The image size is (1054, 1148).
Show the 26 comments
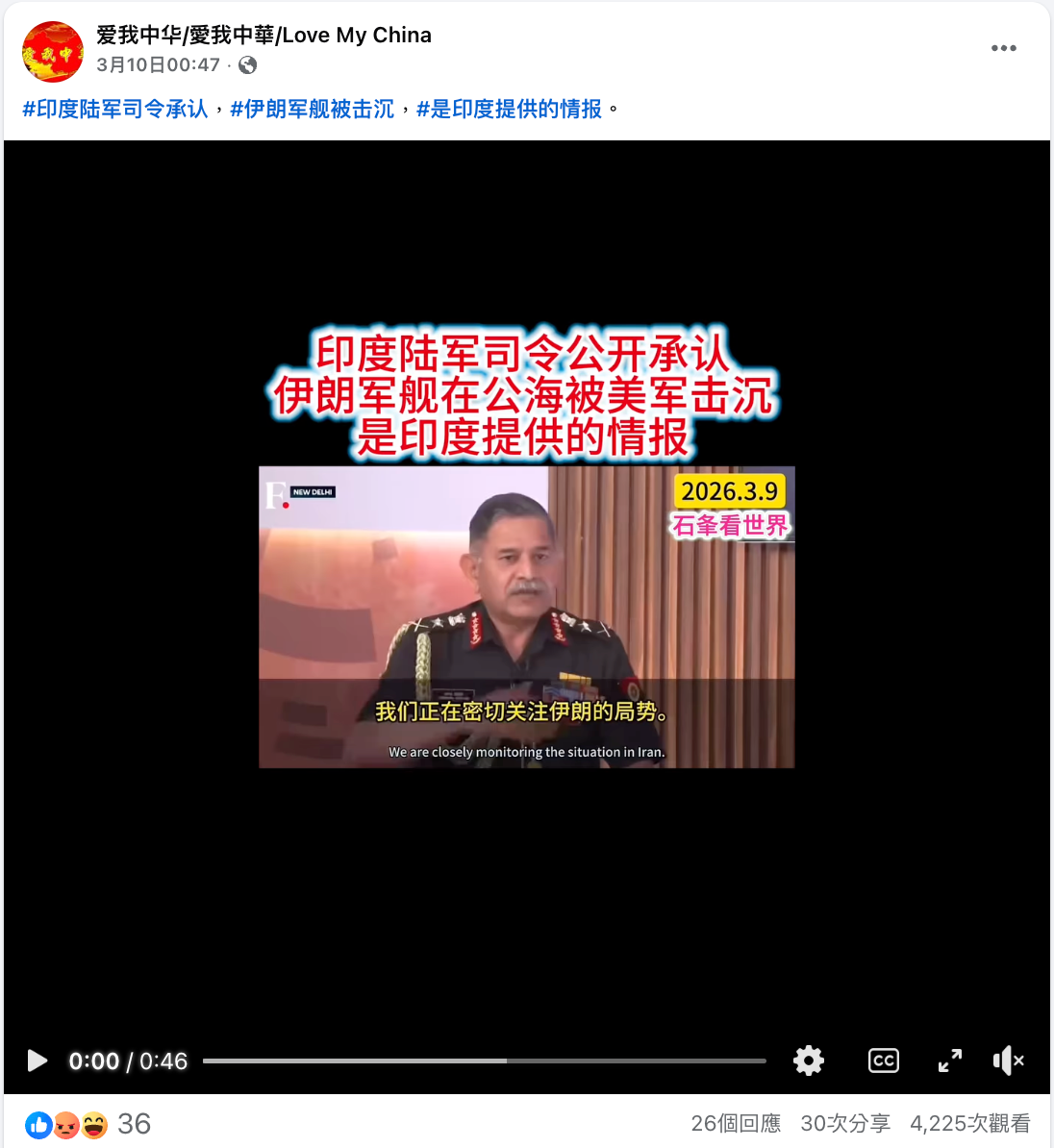pos(736,1124)
